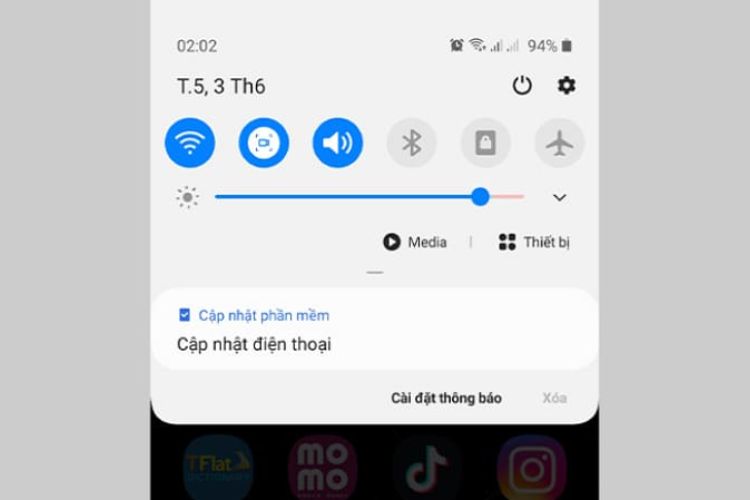Clear notifications with Xóa
Screen dimensions: 750x500
(554, 398)
